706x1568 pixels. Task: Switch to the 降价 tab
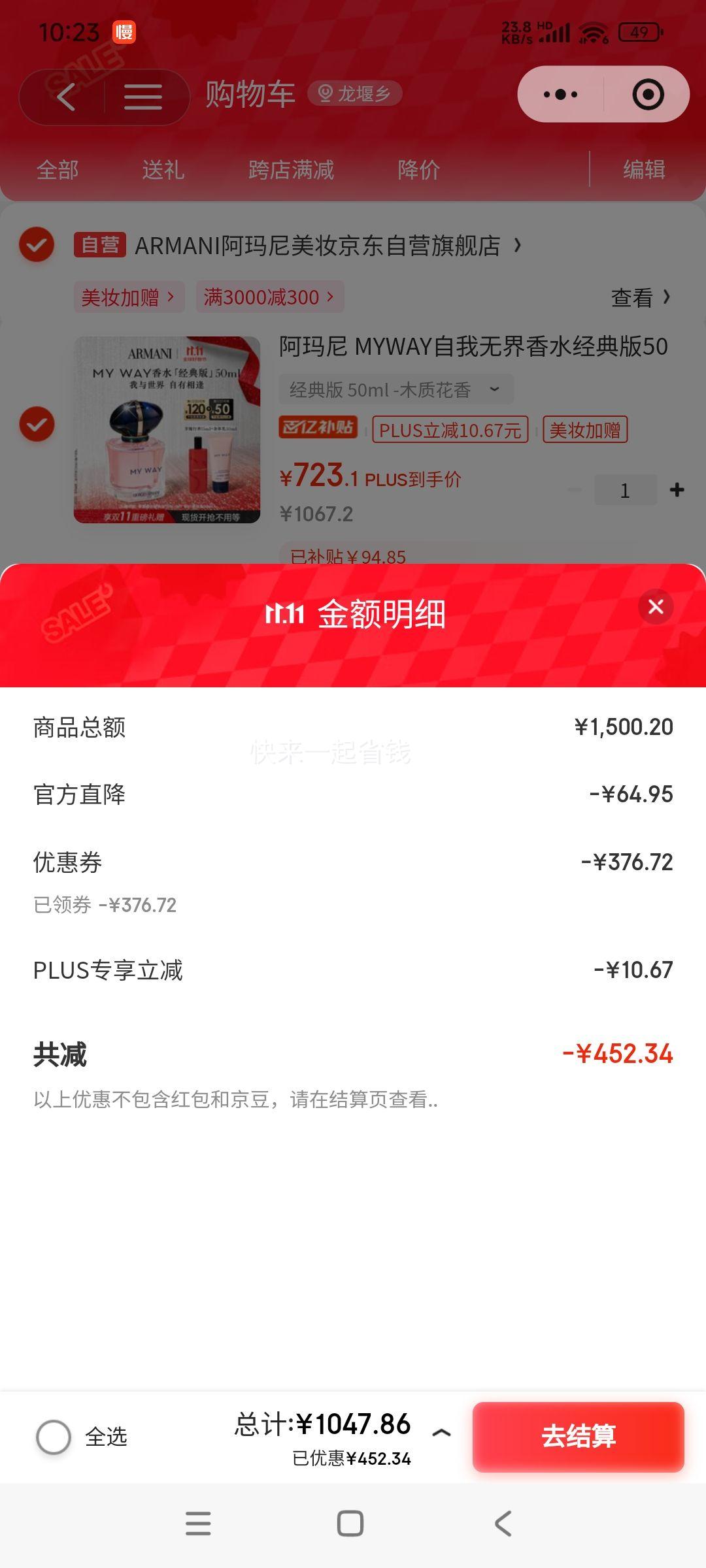coord(418,170)
